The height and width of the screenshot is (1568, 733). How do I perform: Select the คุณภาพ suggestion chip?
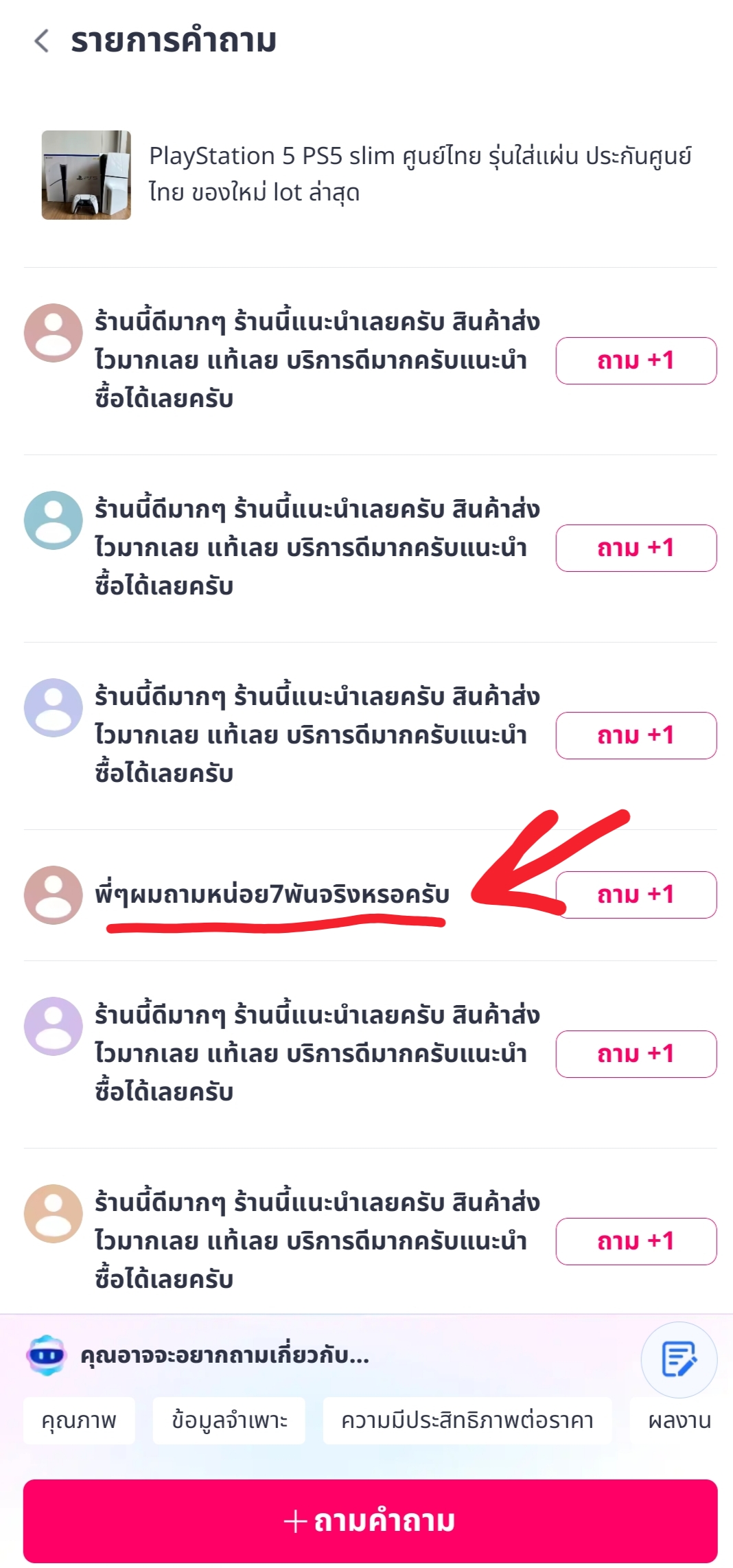point(79,1420)
